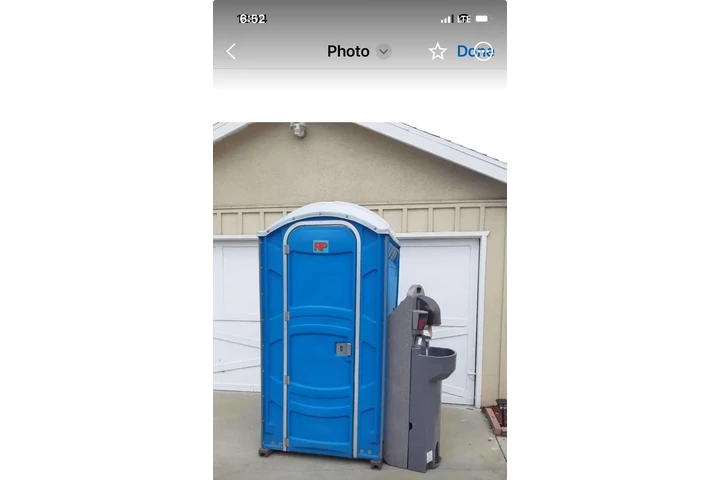Expand the Photo title dropdown
This screenshot has height=480, width=720.
(383, 51)
